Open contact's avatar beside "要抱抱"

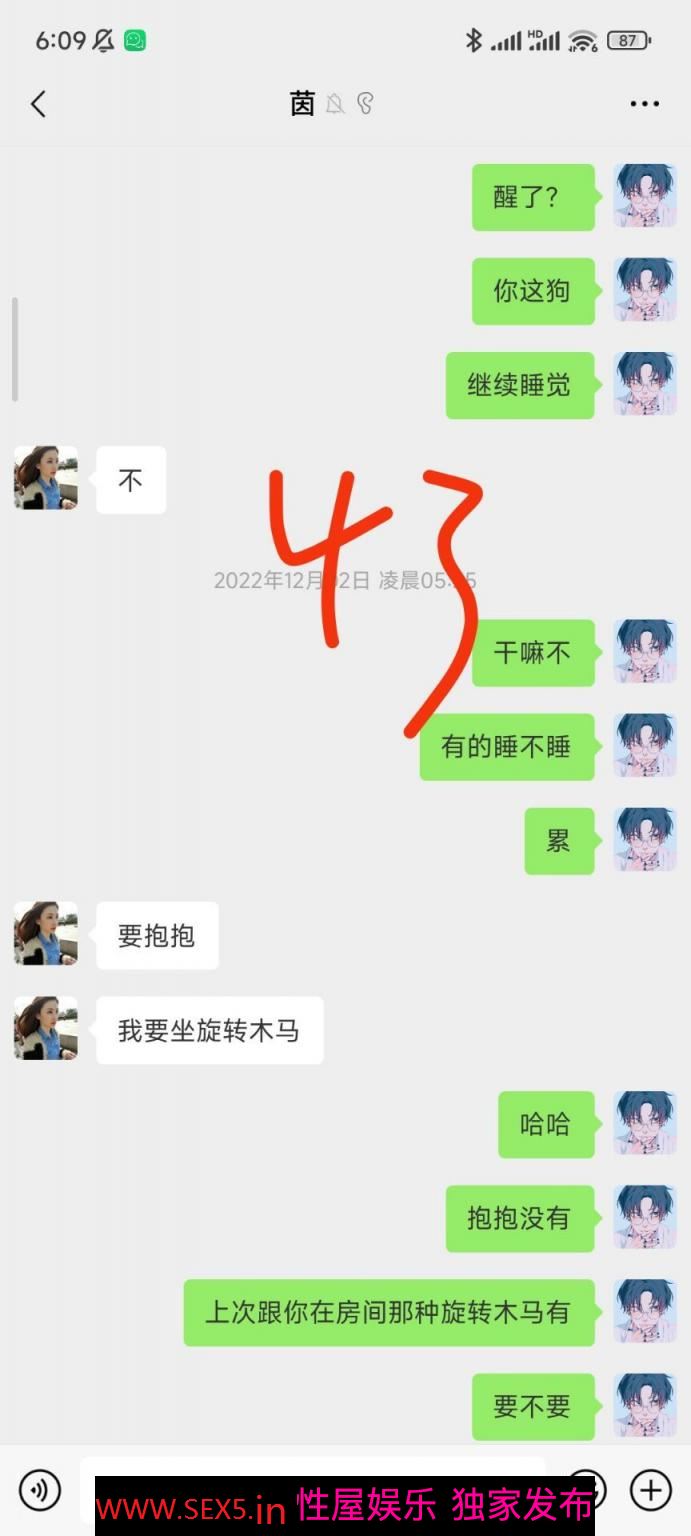(x=46, y=934)
